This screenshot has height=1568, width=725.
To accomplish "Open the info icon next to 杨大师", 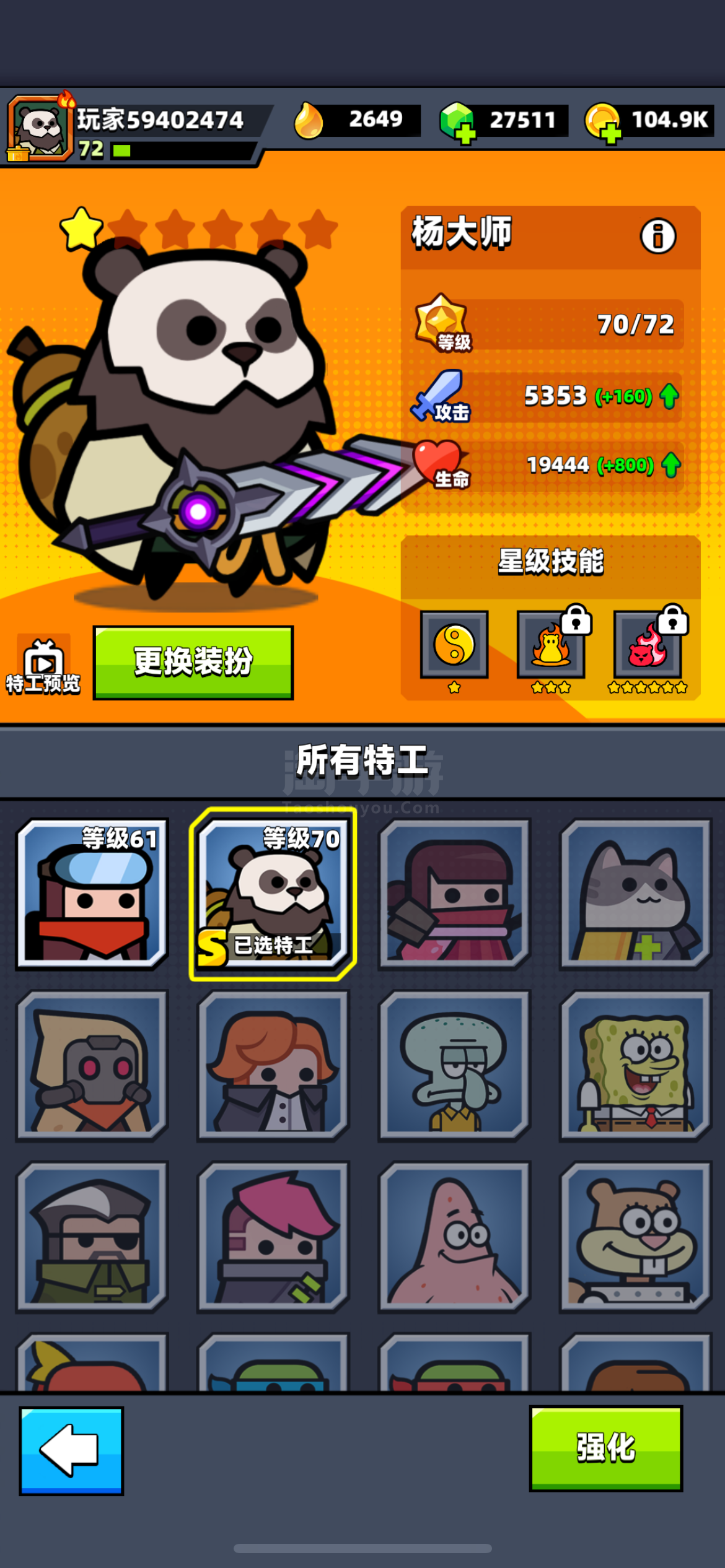I will pyautogui.click(x=658, y=236).
